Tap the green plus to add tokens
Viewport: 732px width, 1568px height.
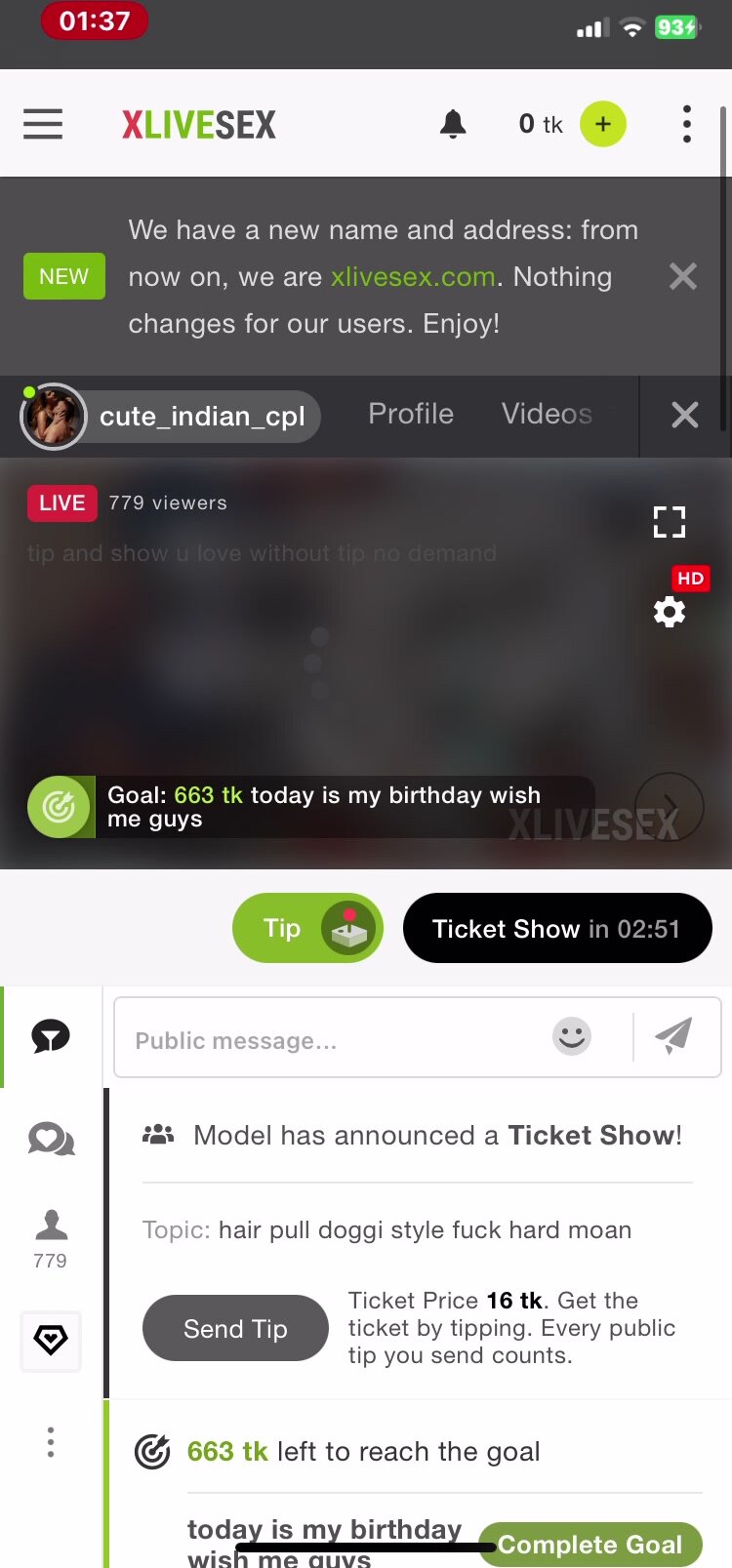coord(602,124)
